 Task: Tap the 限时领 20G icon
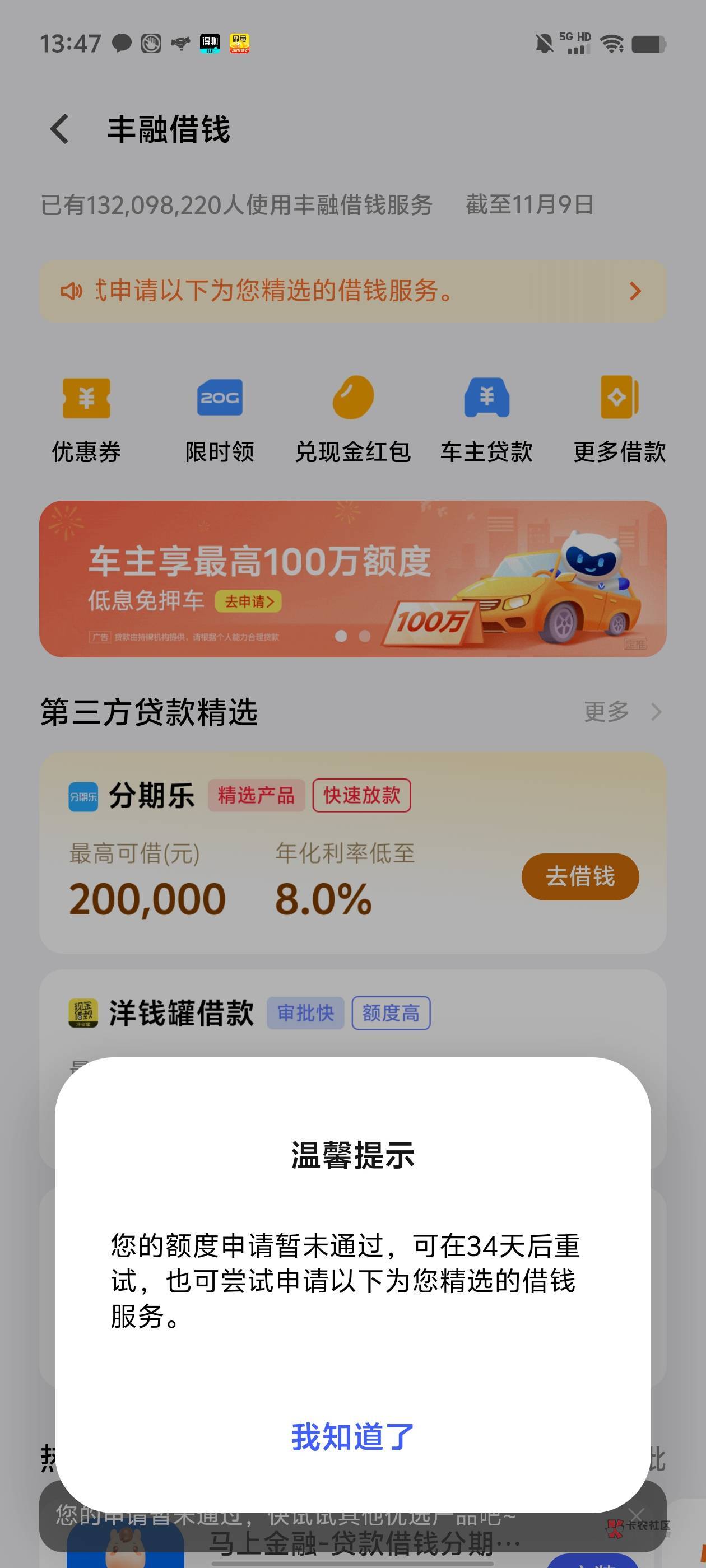tap(219, 399)
